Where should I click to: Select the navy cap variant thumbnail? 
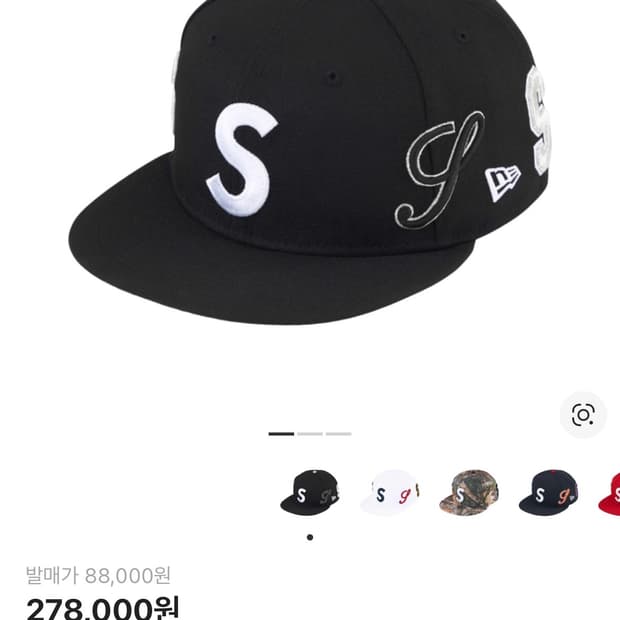tap(548, 493)
